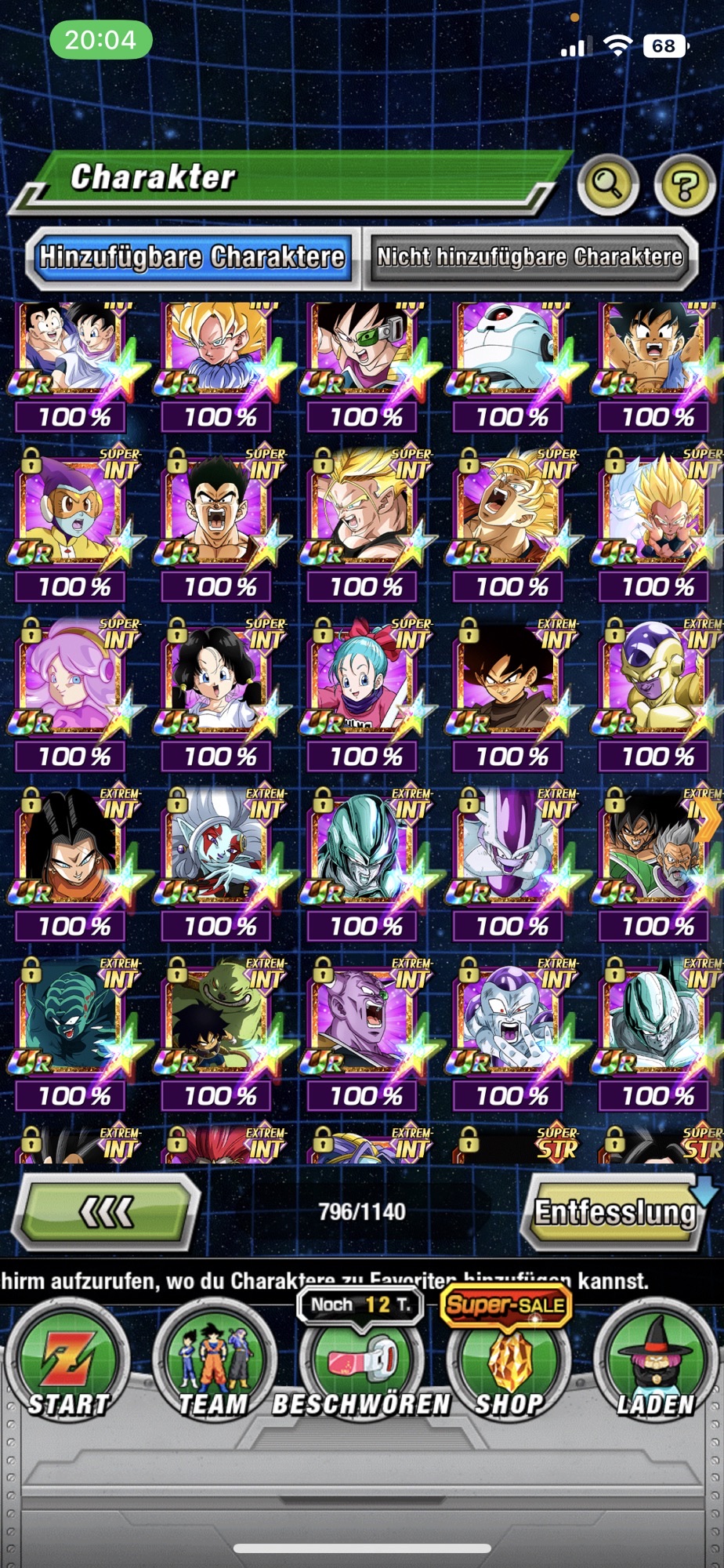Image resolution: width=724 pixels, height=1568 pixels.
Task: Open the question mark help button
Action: pyautogui.click(x=684, y=184)
